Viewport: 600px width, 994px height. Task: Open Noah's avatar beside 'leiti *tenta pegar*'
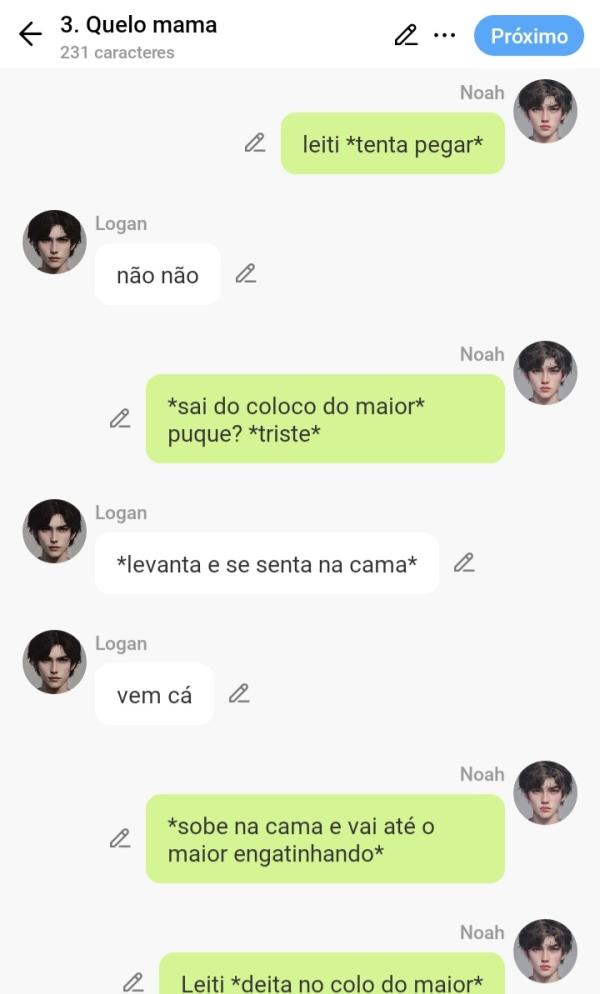(x=545, y=111)
